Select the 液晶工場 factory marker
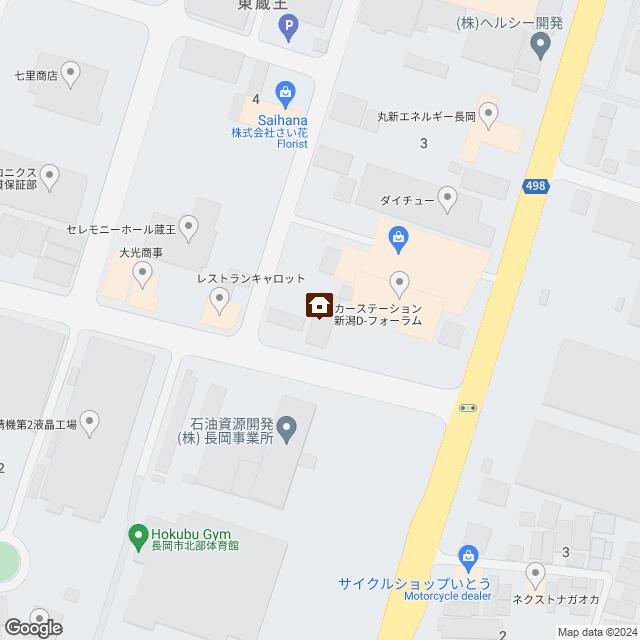The height and width of the screenshot is (640, 640). click(x=88, y=422)
